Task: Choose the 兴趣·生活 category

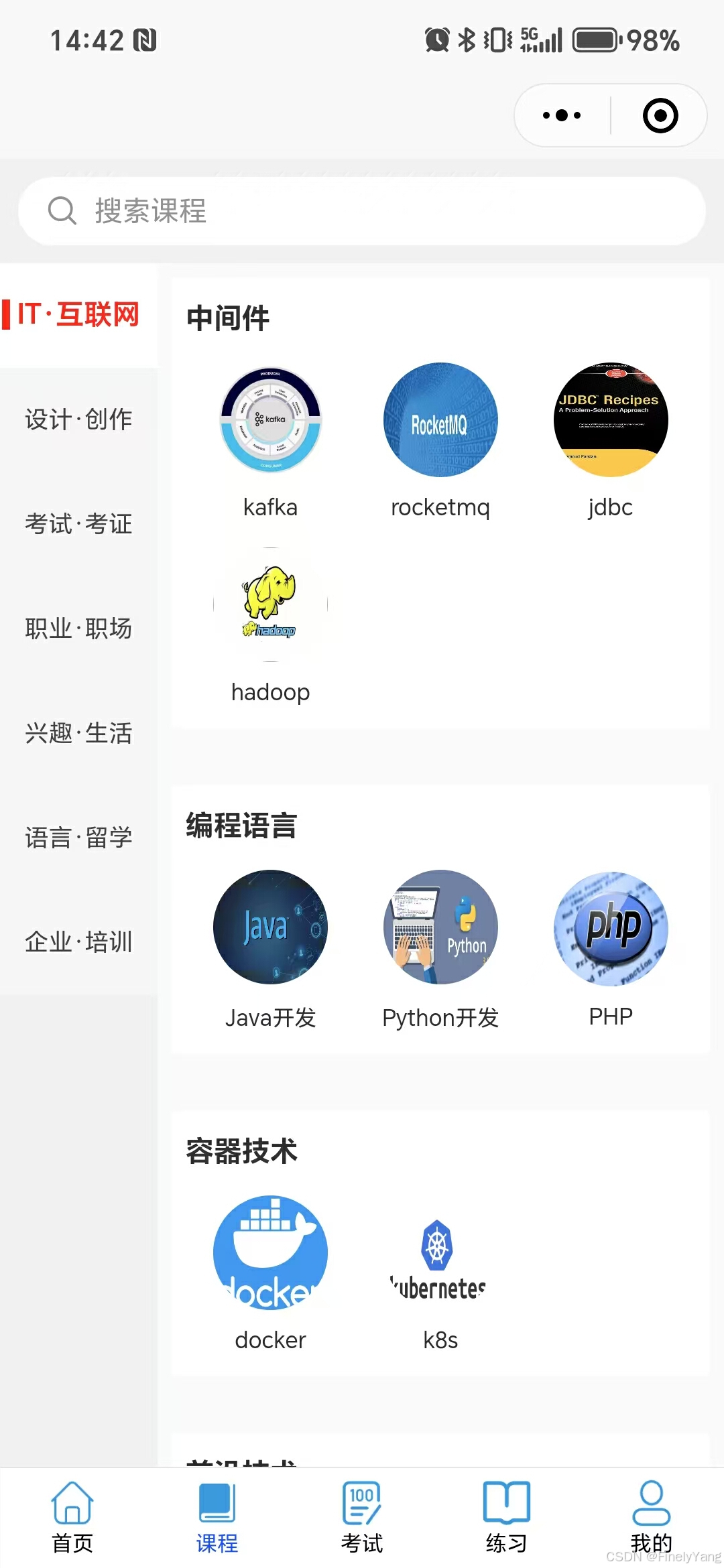Action: point(78,733)
